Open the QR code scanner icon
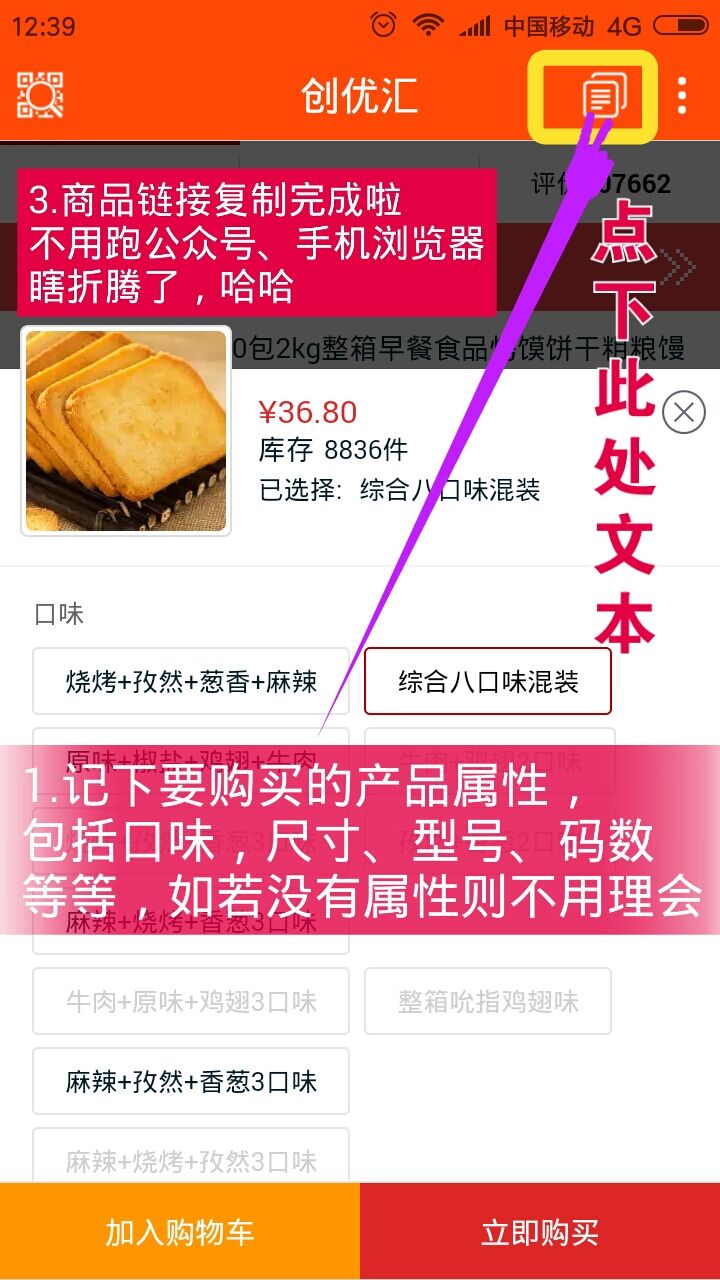 point(40,96)
